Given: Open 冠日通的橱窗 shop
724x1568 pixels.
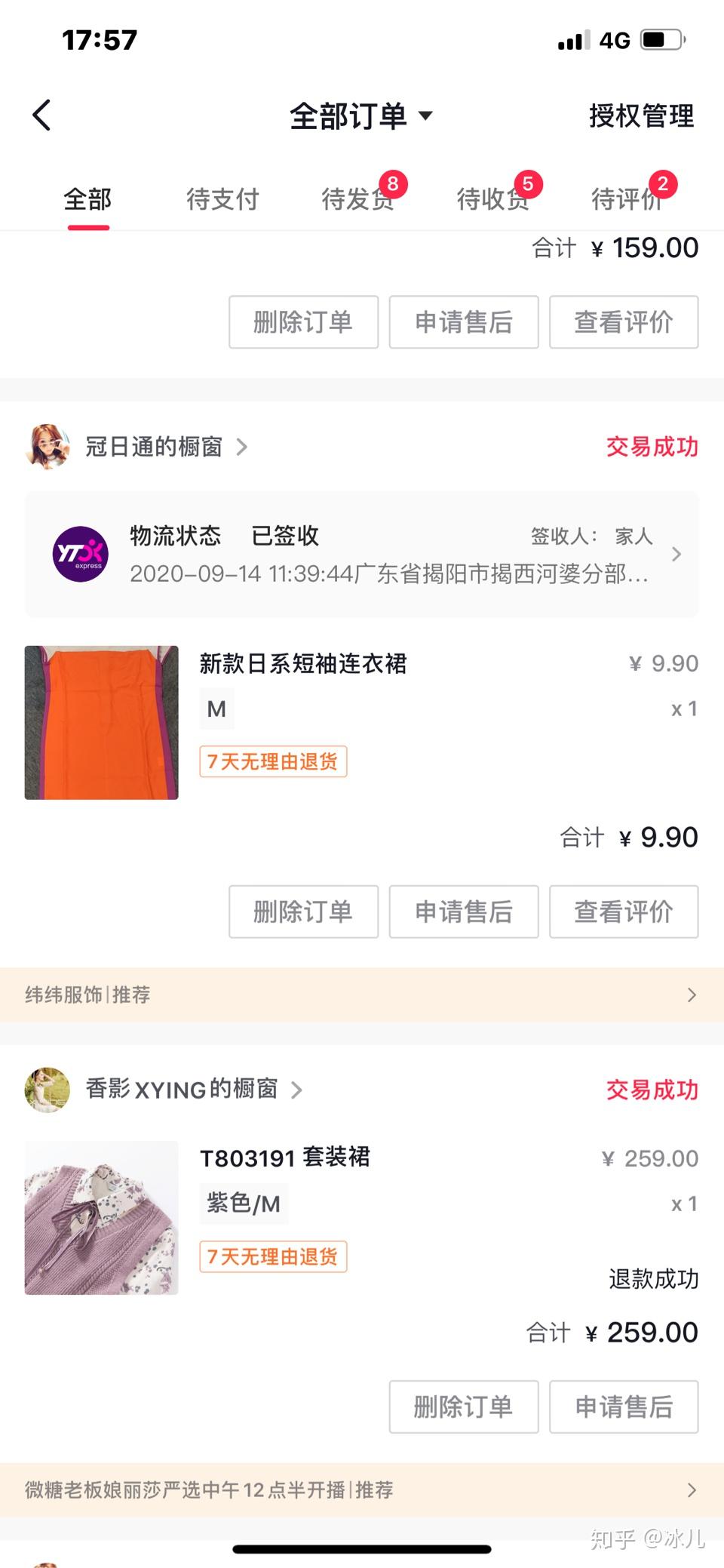Looking at the screenshot, I should click(x=154, y=447).
